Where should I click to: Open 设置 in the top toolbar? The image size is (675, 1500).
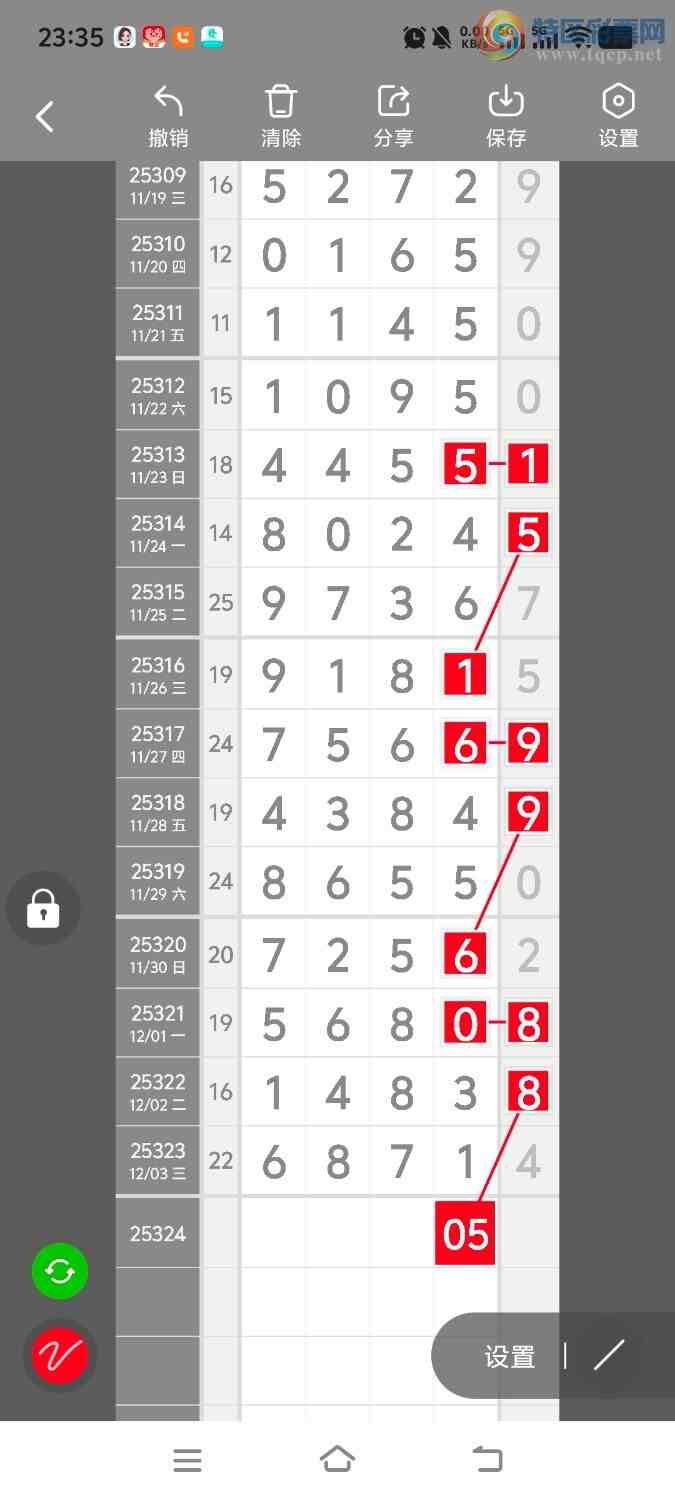point(618,117)
